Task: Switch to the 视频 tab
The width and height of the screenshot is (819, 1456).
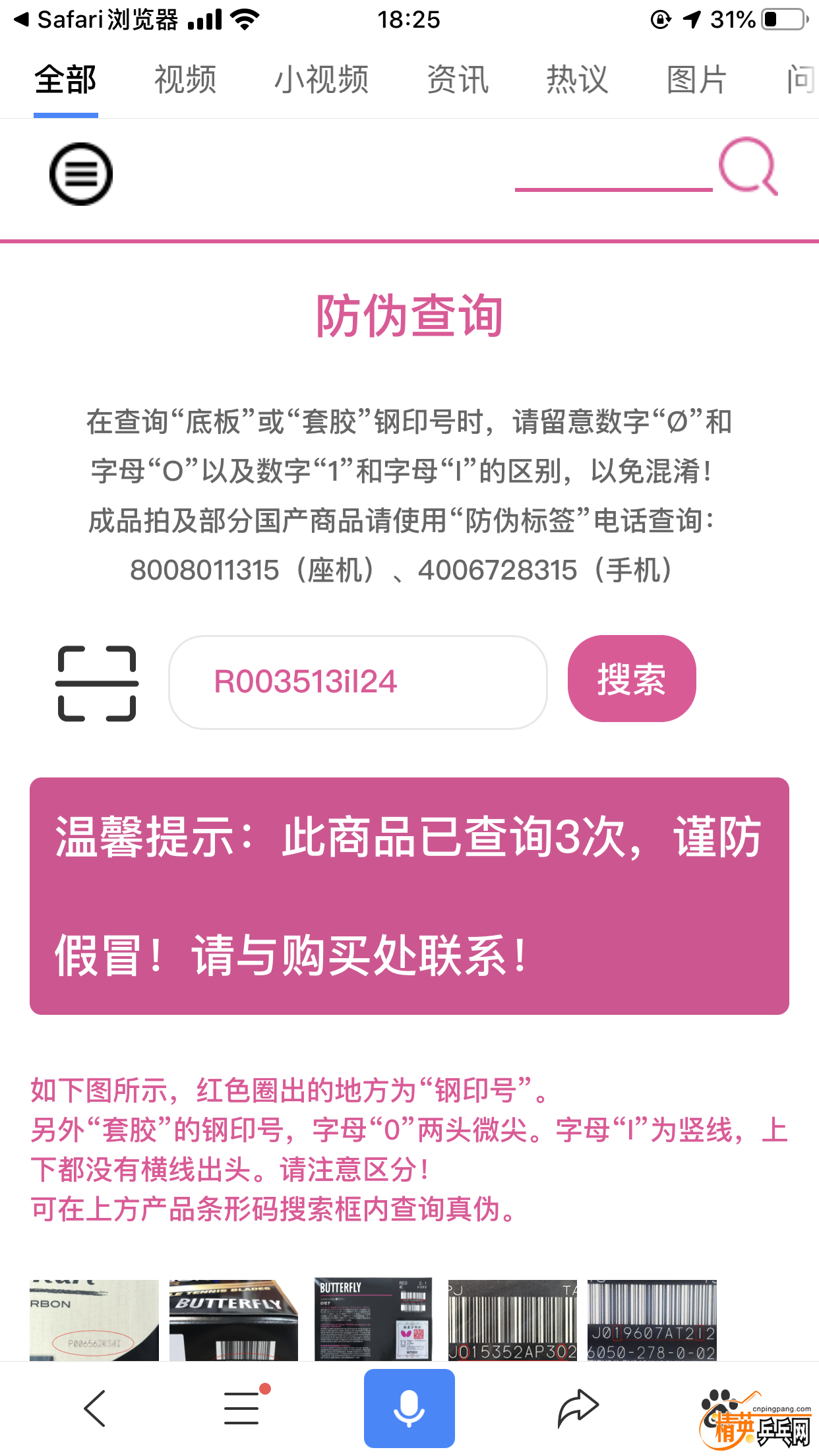Action: [185, 79]
